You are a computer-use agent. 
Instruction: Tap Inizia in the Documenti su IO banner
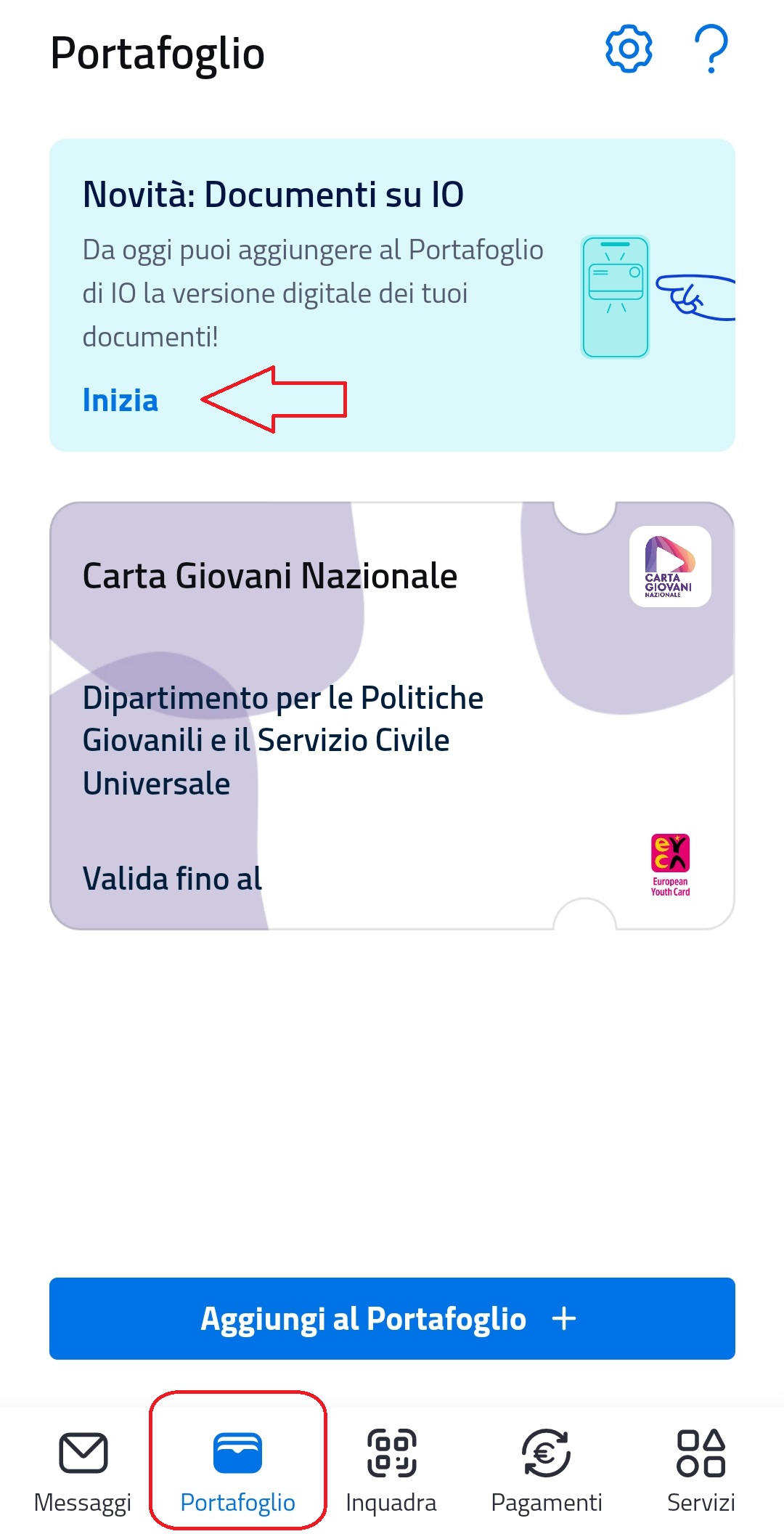point(121,400)
